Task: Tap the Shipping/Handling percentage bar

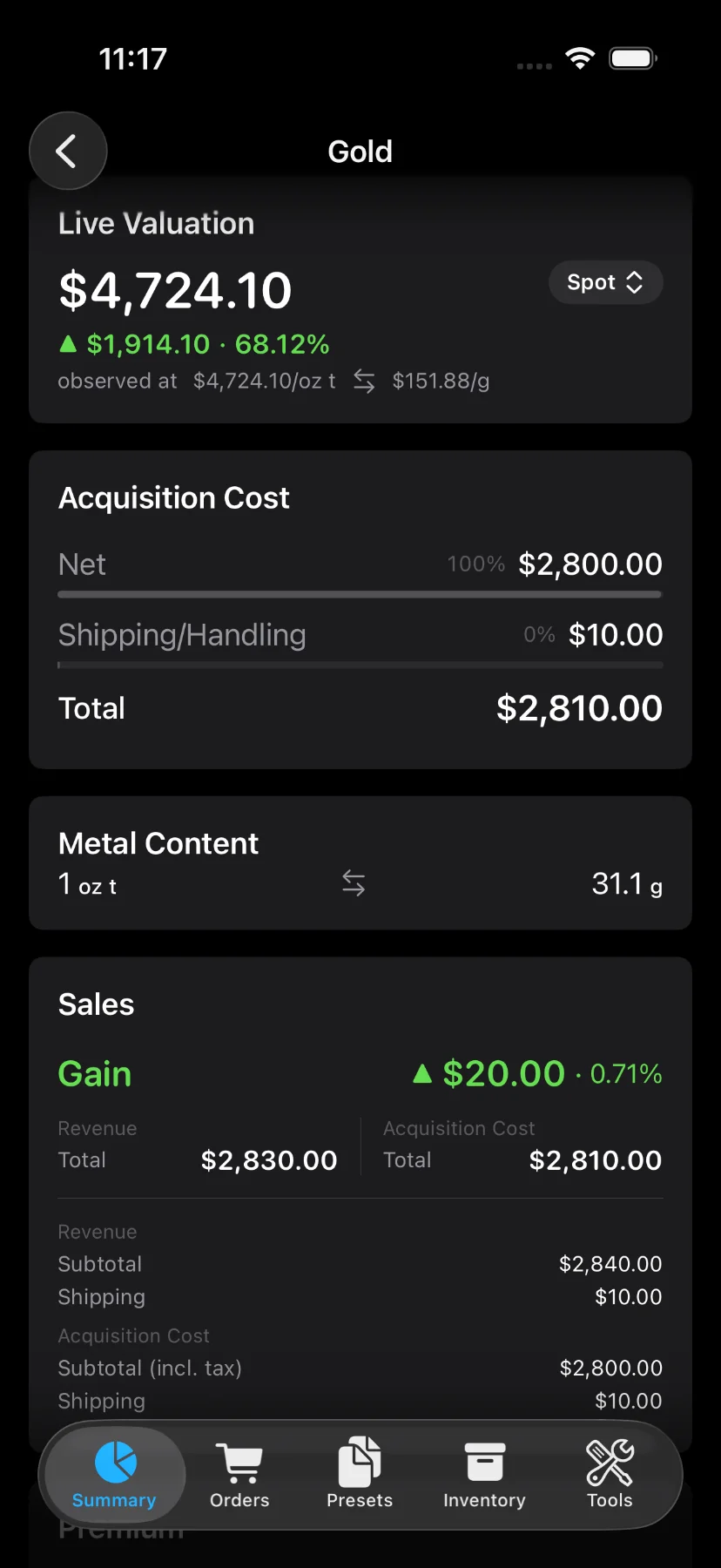Action: [x=360, y=665]
